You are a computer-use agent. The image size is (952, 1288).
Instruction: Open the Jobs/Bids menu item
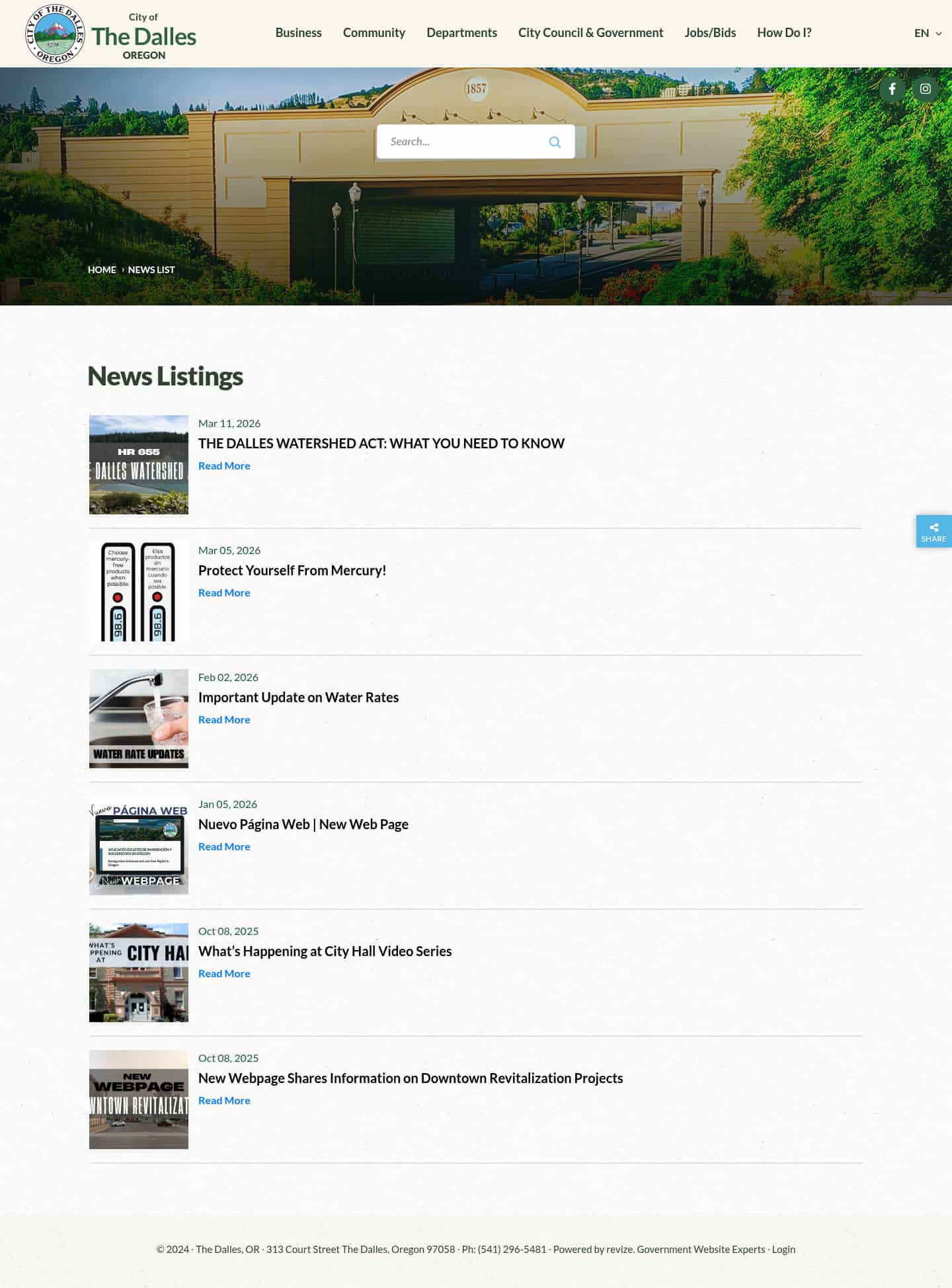pyautogui.click(x=710, y=32)
